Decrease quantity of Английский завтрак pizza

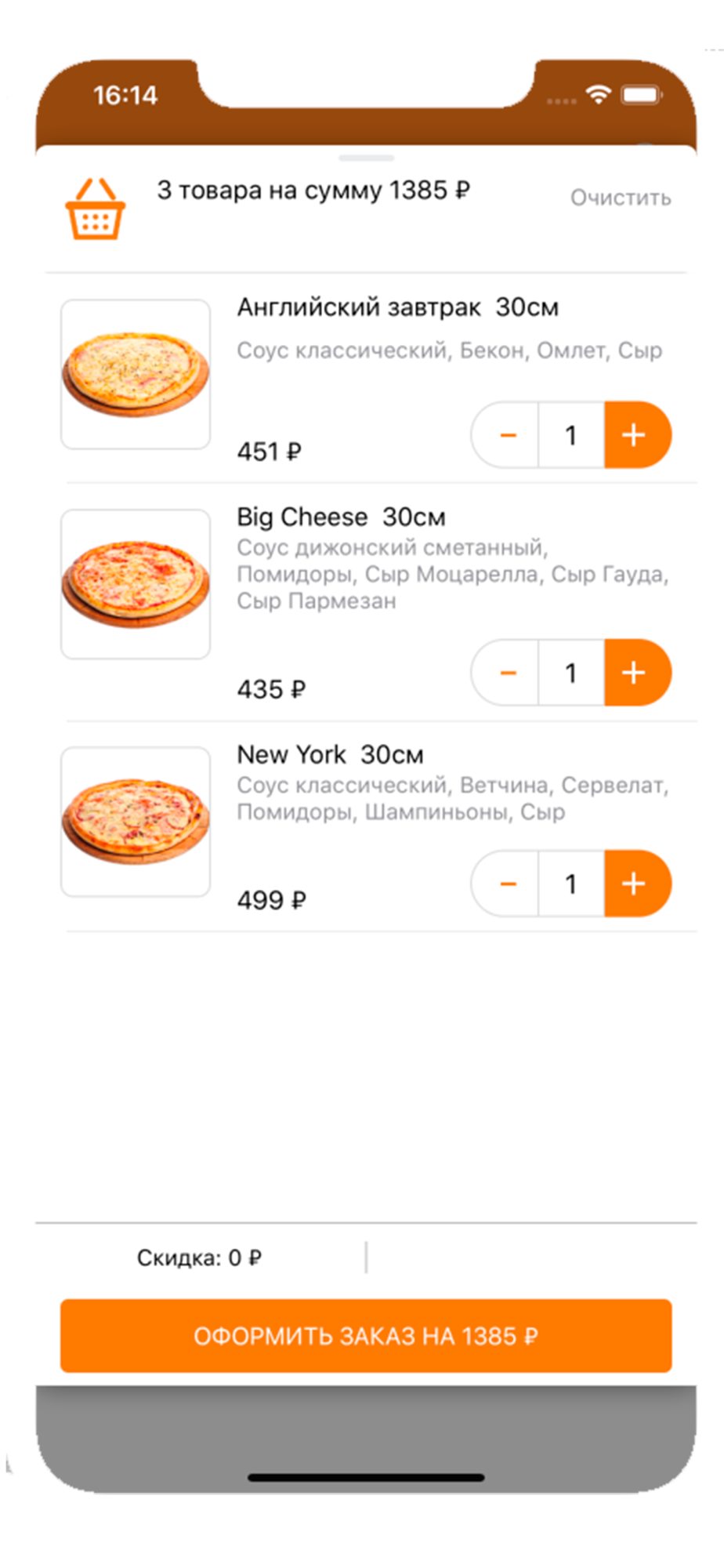click(x=505, y=435)
